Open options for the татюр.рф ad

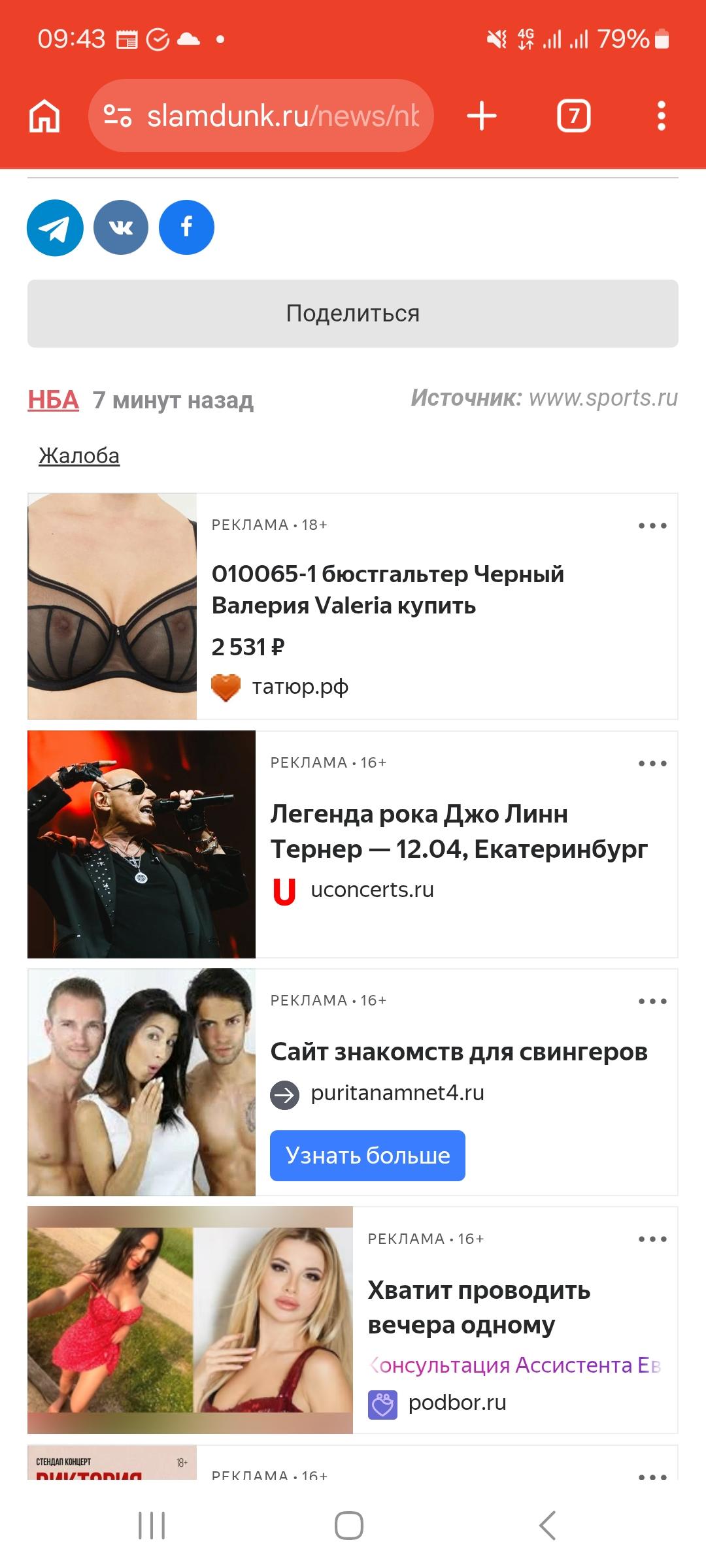(x=652, y=525)
